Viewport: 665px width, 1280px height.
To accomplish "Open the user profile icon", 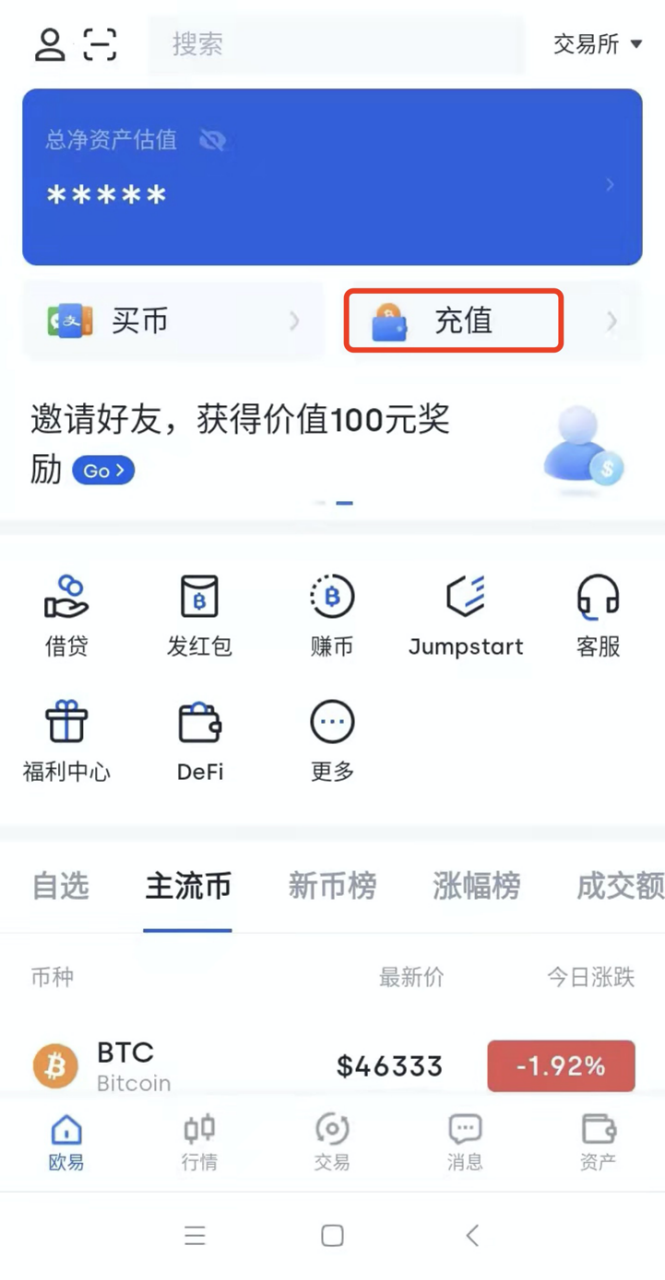I will pos(49,45).
